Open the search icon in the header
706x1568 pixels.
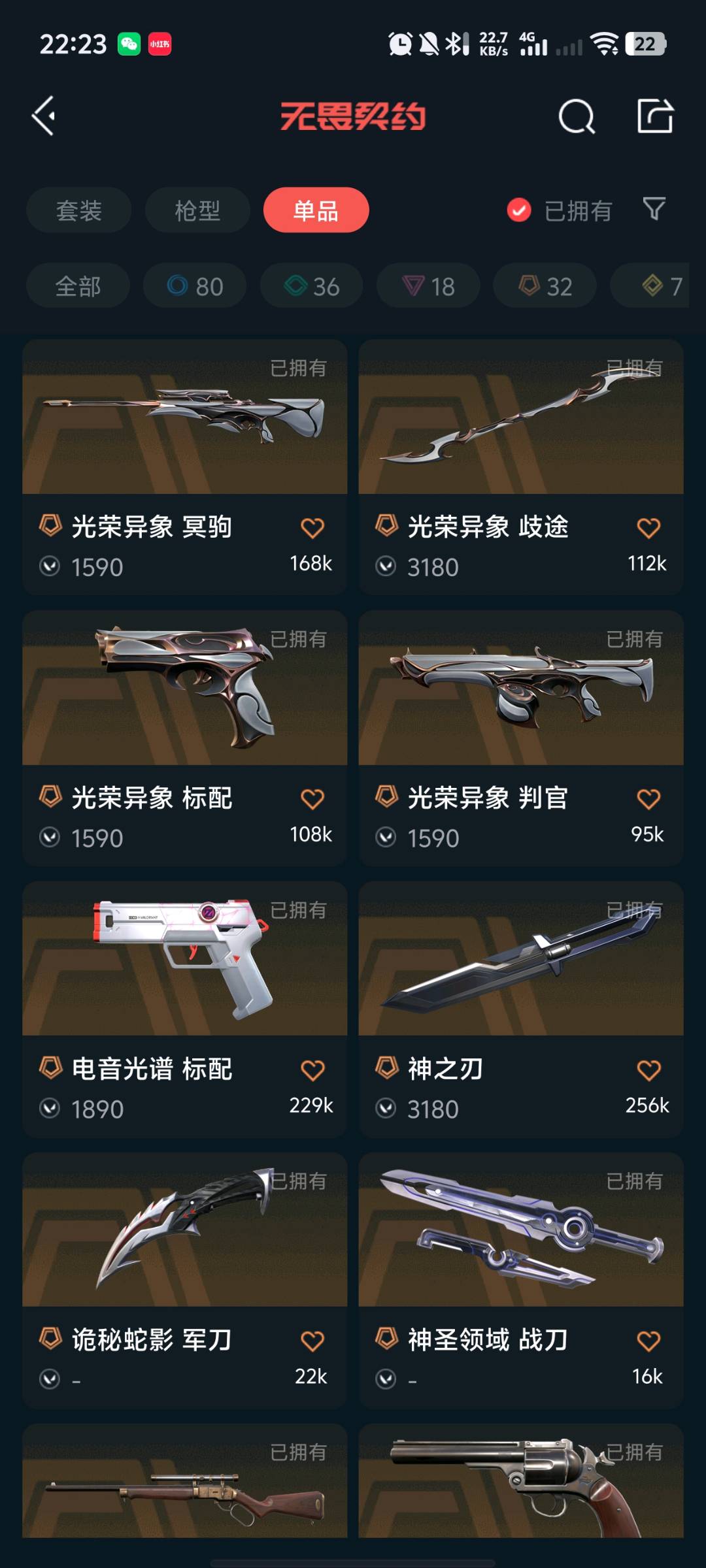pyautogui.click(x=576, y=117)
